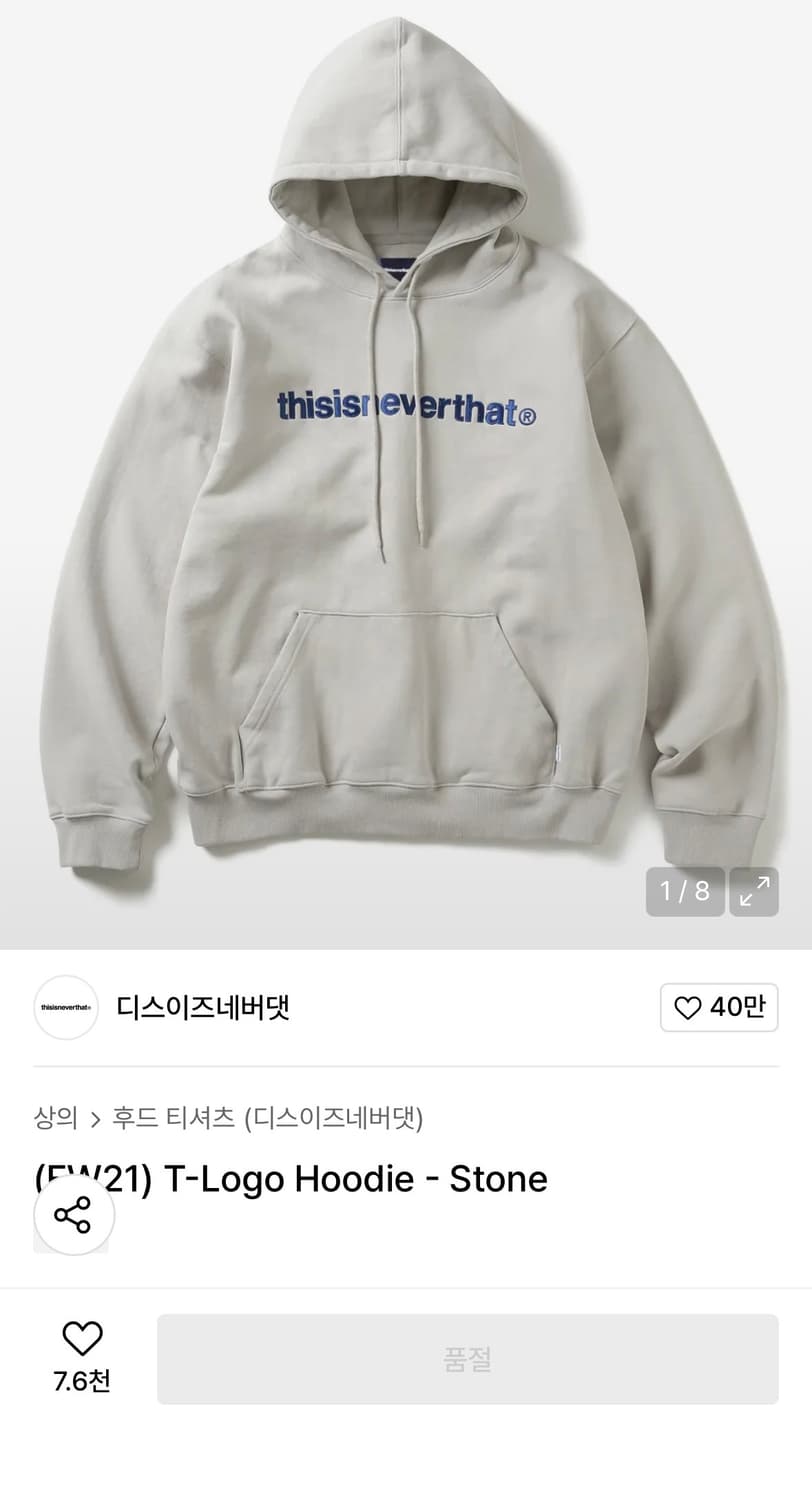Tap the brand follow heart in the seller row
The height and width of the screenshot is (1500, 812).
coord(688,1007)
